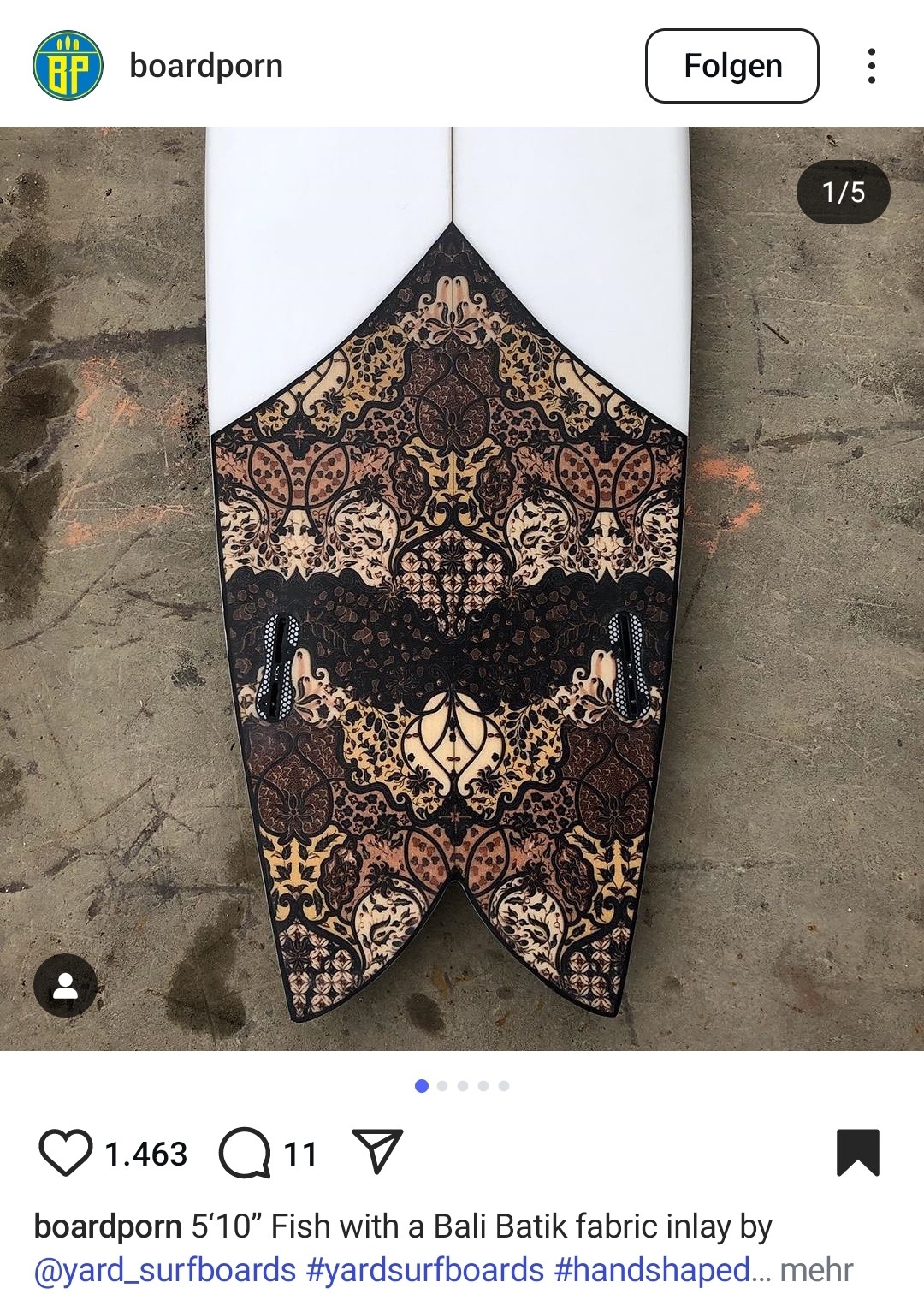This screenshot has height=1294, width=924.
Task: Open the comments on this post
Action: [246, 1153]
